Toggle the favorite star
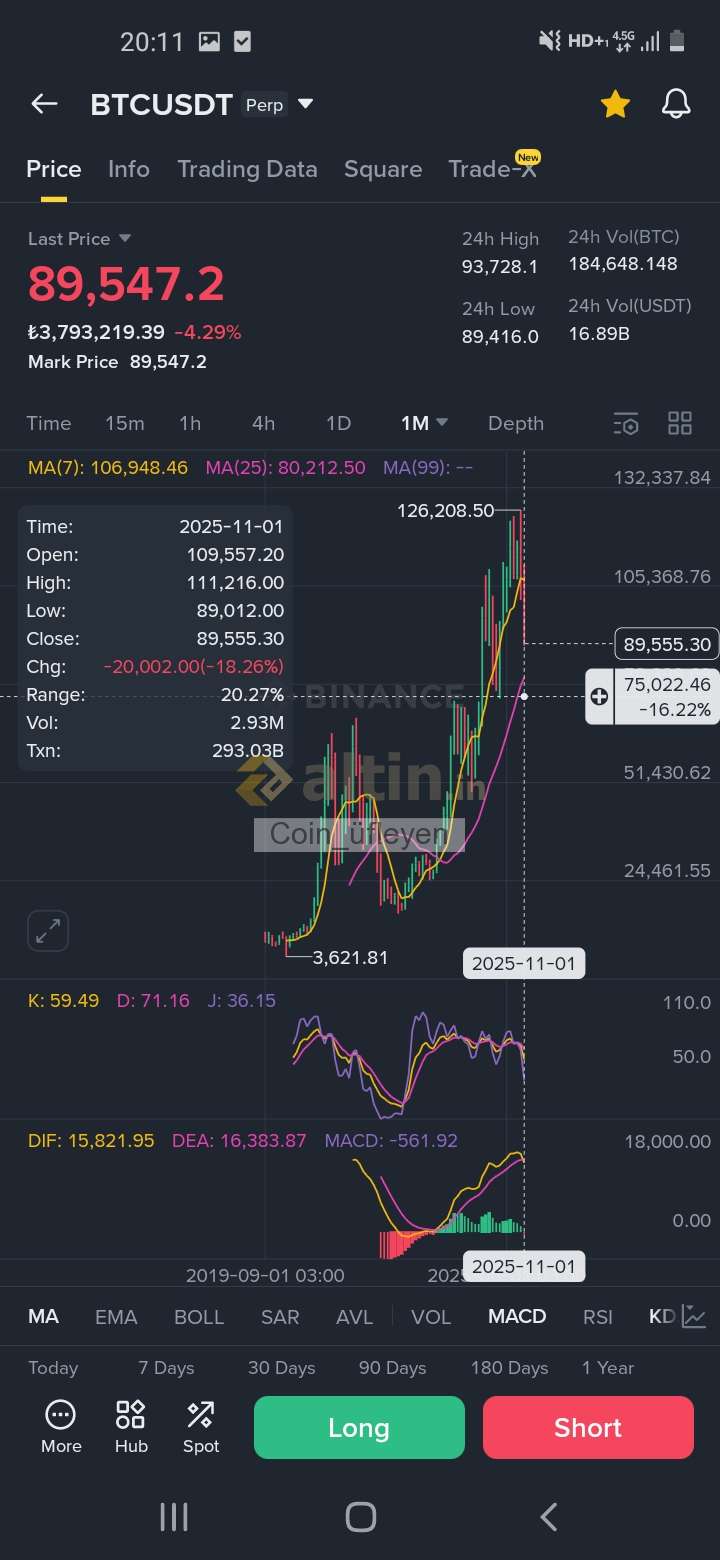This screenshot has height=1560, width=720. (x=615, y=104)
